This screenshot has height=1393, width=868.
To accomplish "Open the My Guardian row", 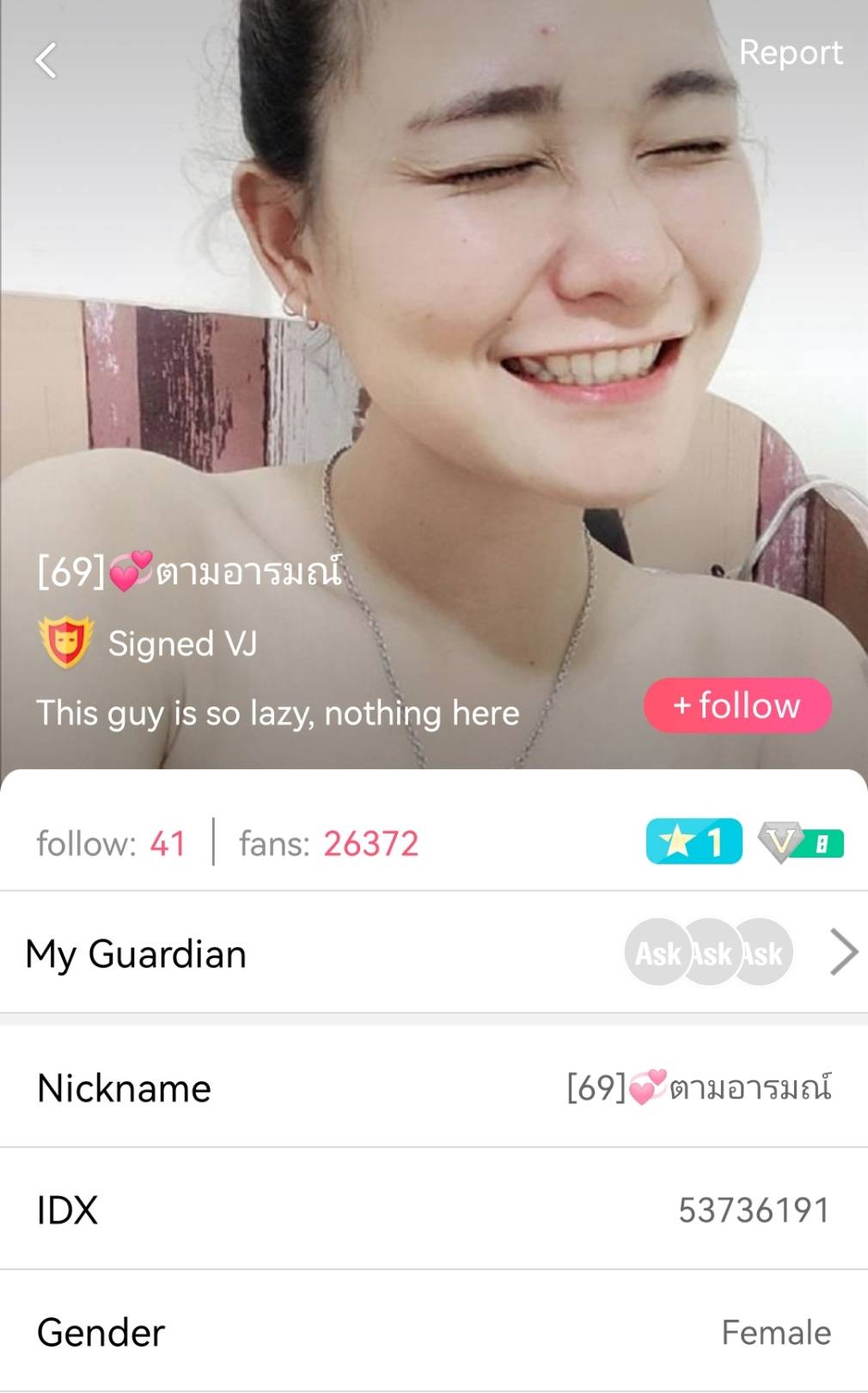I will (433, 953).
